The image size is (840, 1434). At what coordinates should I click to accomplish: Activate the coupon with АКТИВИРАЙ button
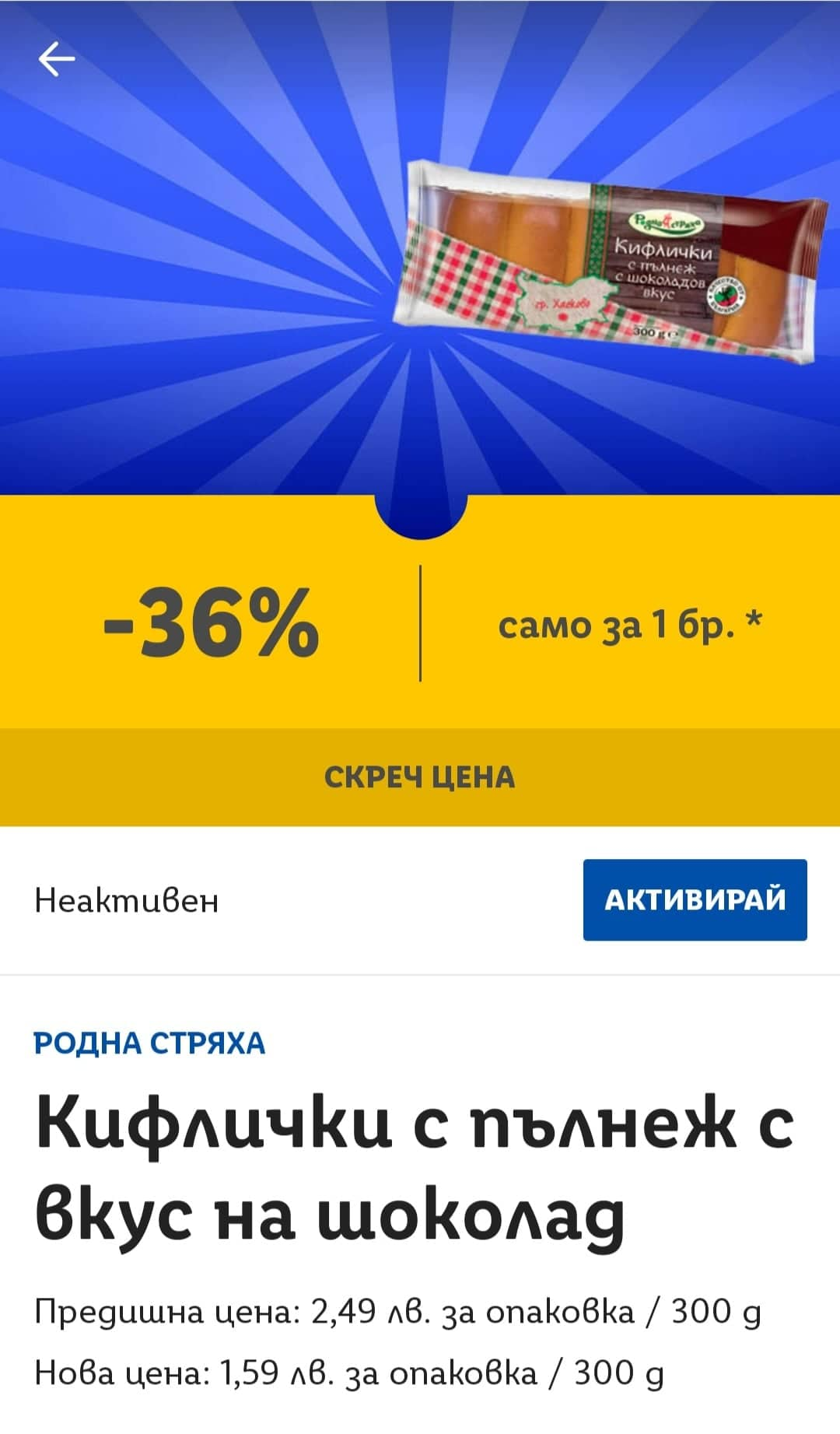[695, 899]
